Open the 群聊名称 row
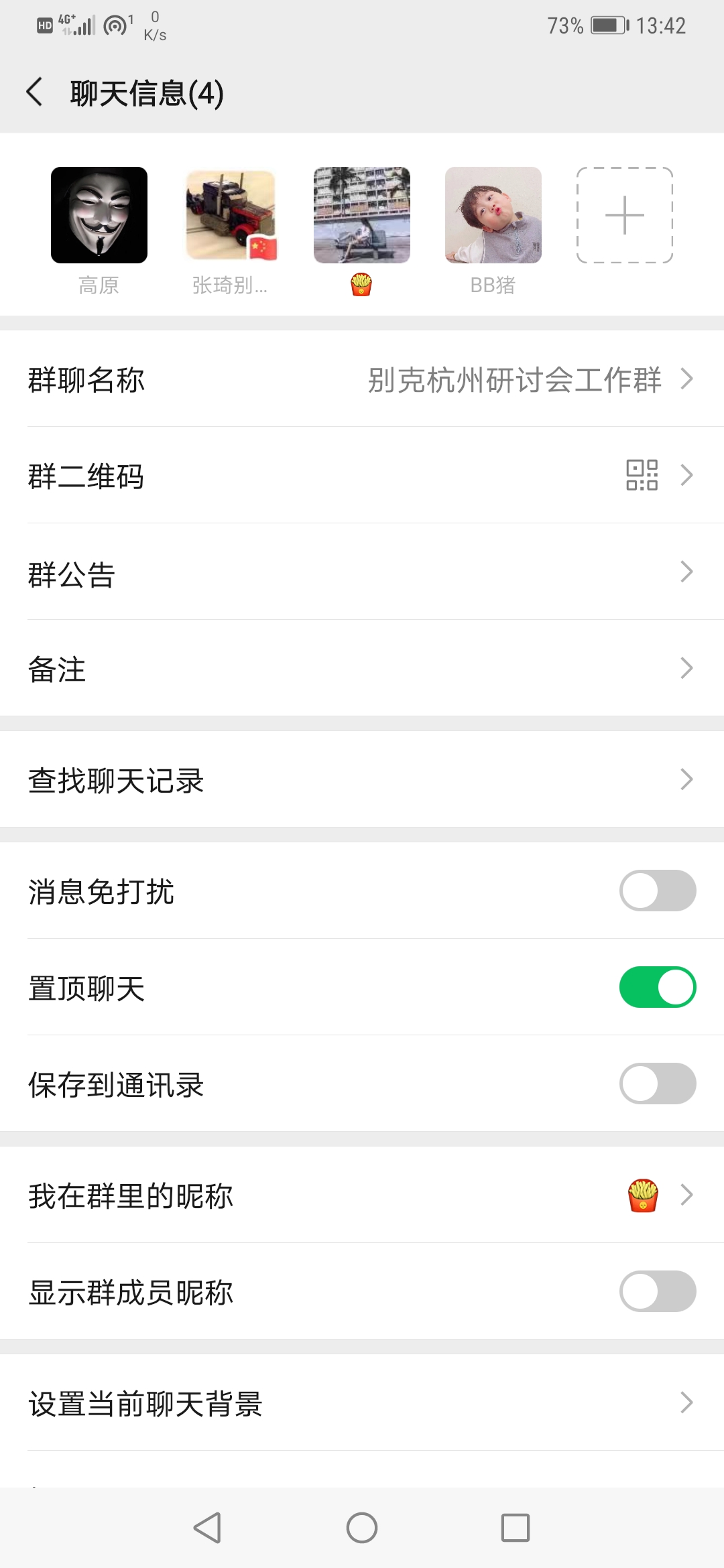The height and width of the screenshot is (1568, 724). pos(362,379)
